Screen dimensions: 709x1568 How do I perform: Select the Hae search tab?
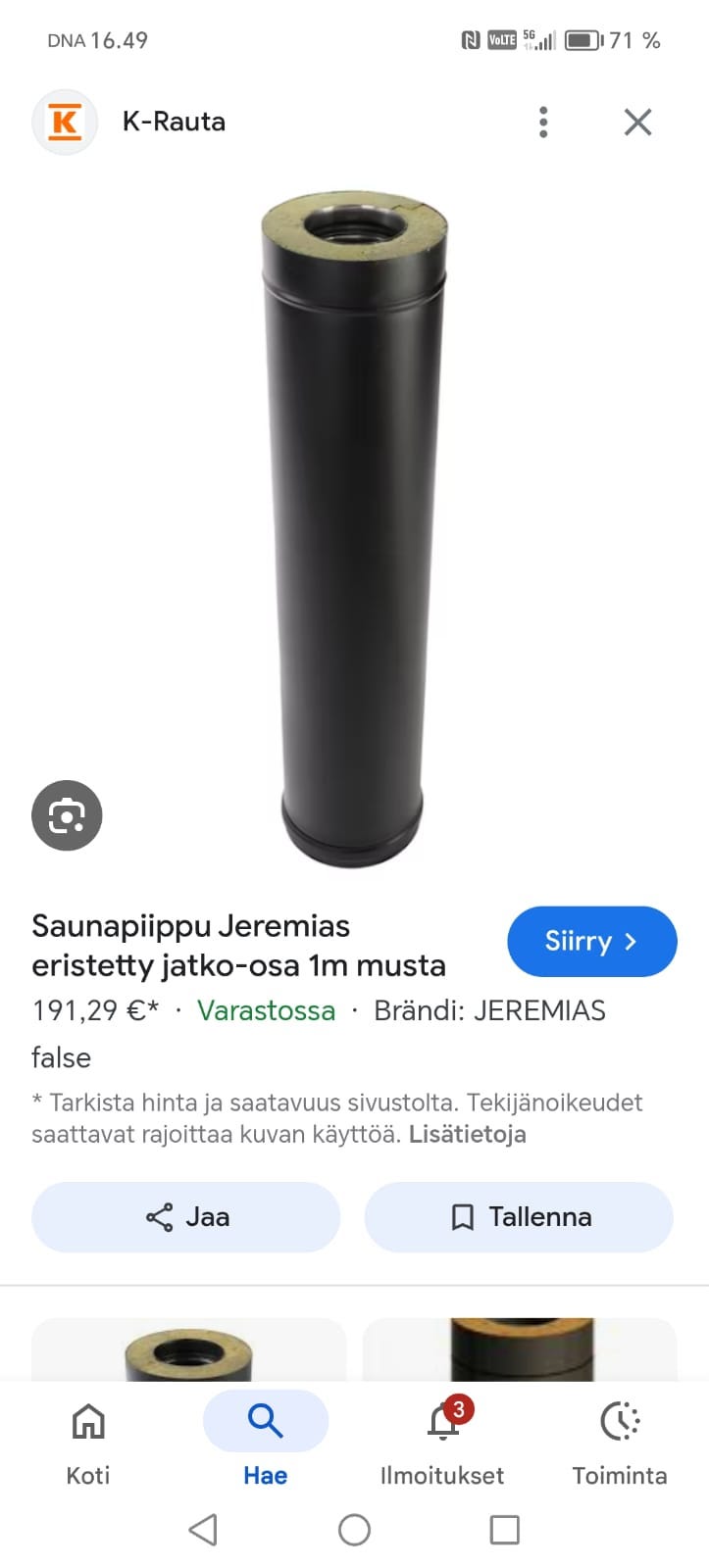point(265,1443)
